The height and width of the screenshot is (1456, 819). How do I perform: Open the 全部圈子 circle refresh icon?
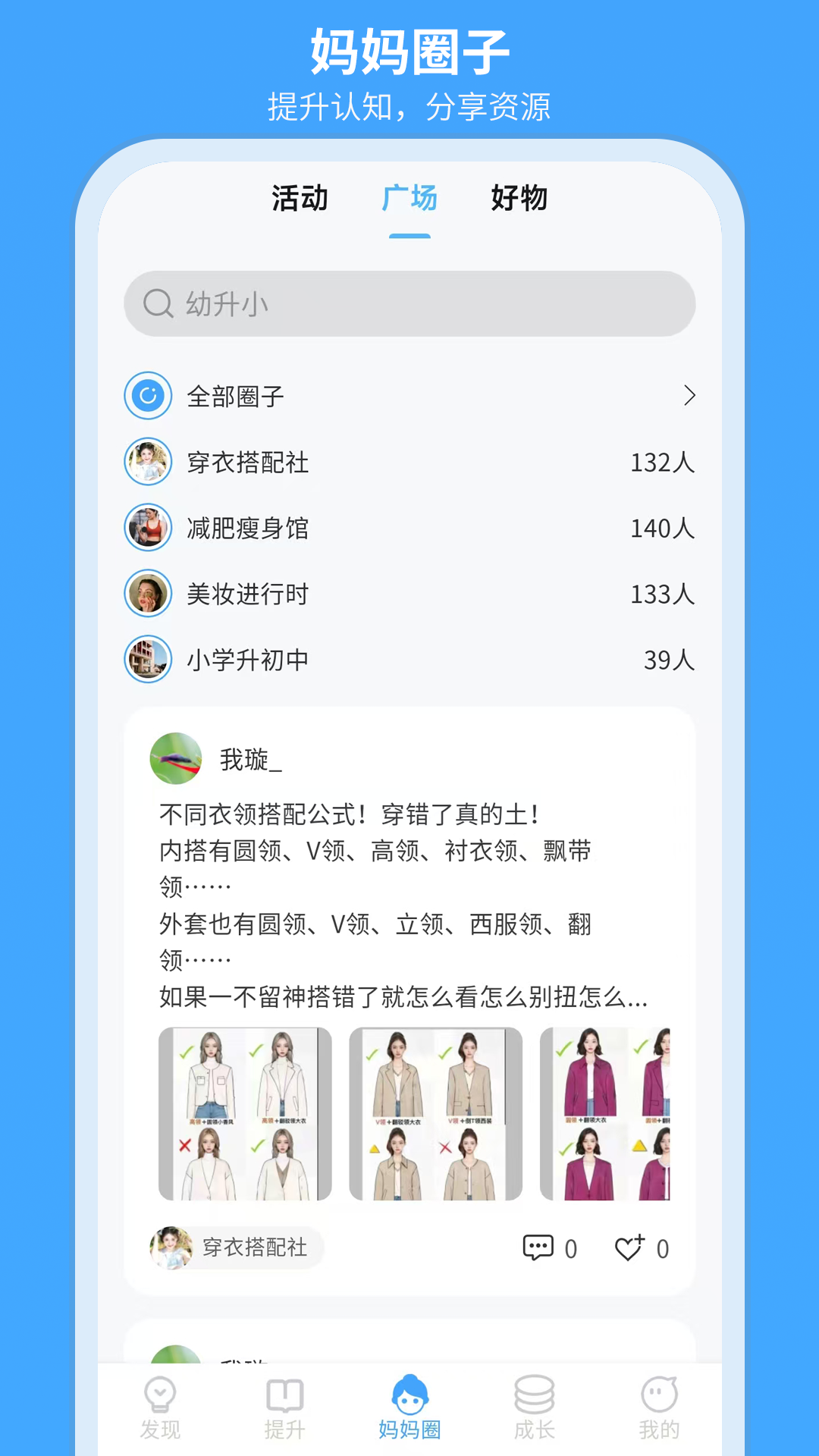[x=148, y=396]
